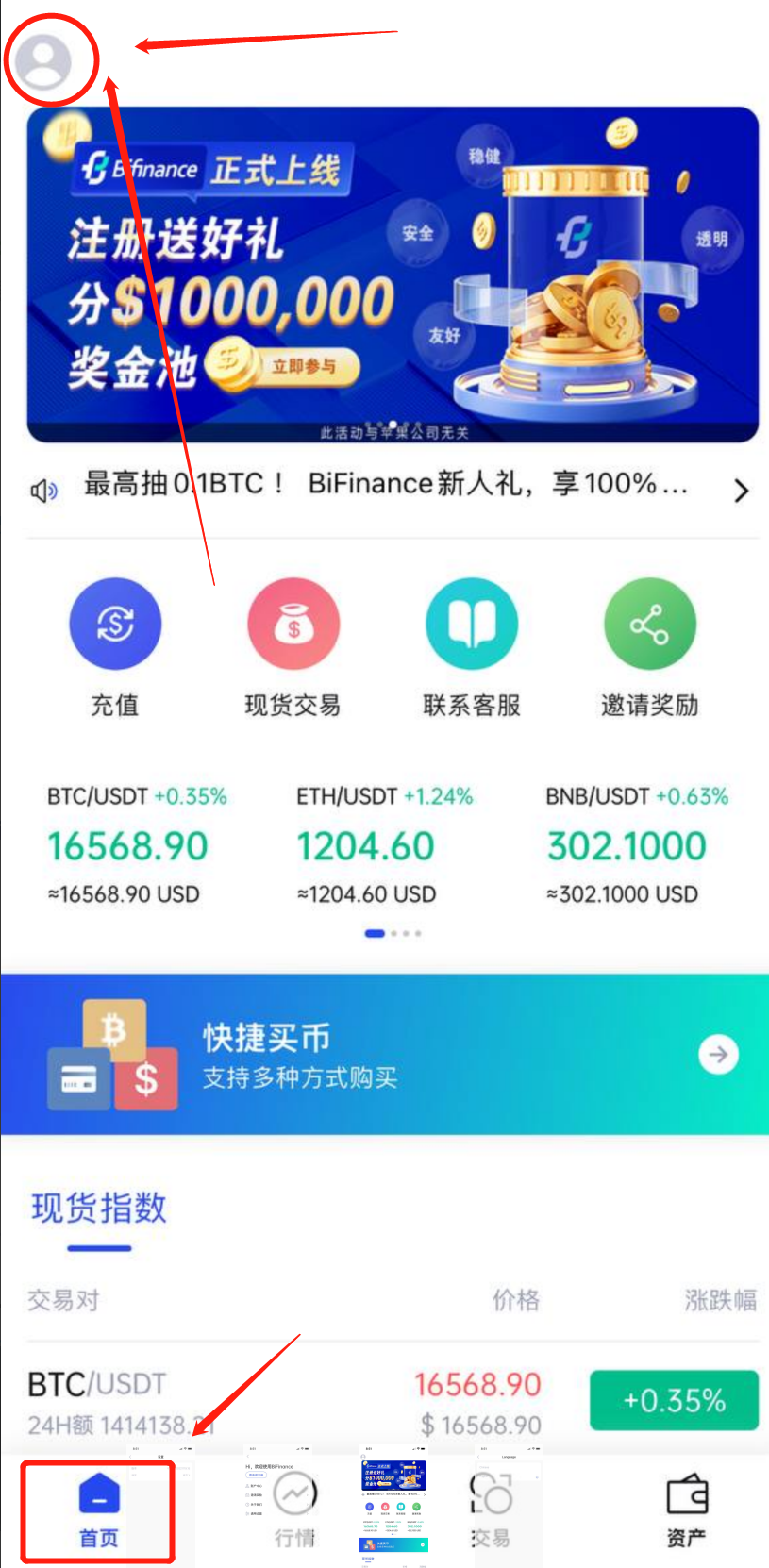Switch to the 交易 trade tab
Screen dimensions: 769x1568
click(x=491, y=1511)
